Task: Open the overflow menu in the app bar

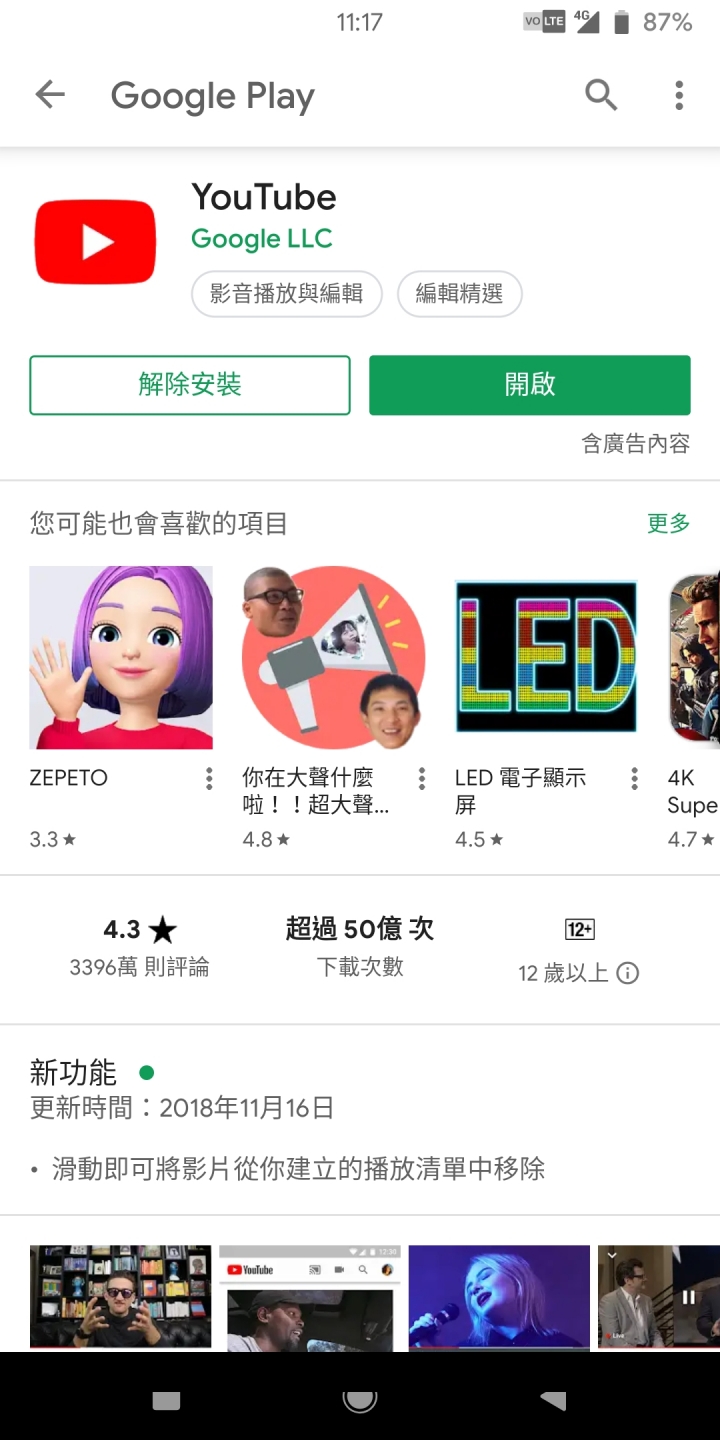Action: click(x=679, y=95)
